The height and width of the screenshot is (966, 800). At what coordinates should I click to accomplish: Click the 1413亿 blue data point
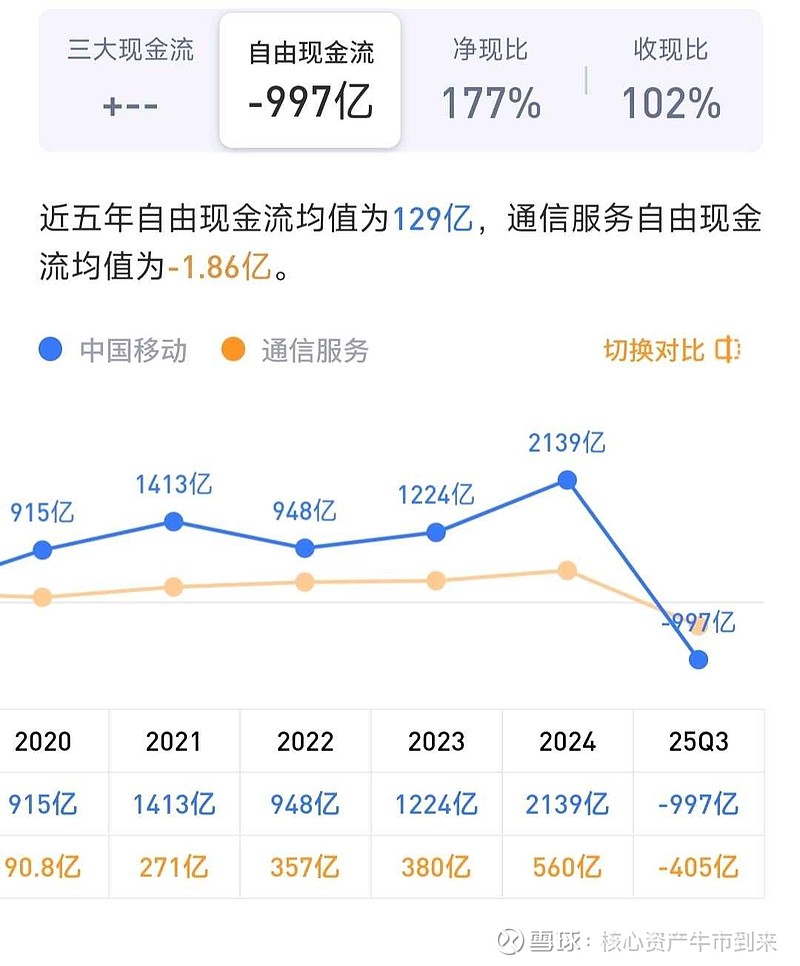pos(173,521)
